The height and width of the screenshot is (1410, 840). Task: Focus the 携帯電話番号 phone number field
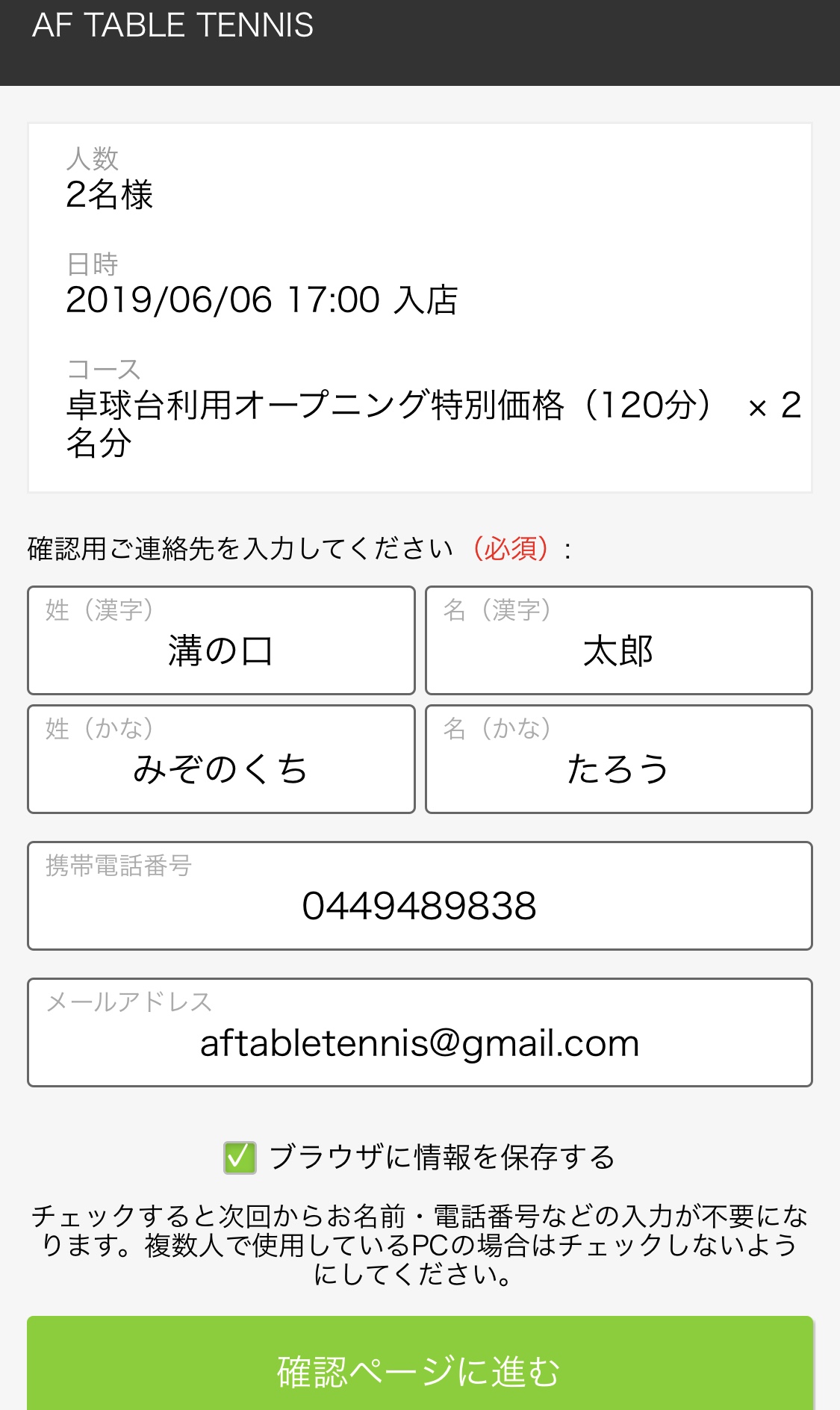click(420, 895)
